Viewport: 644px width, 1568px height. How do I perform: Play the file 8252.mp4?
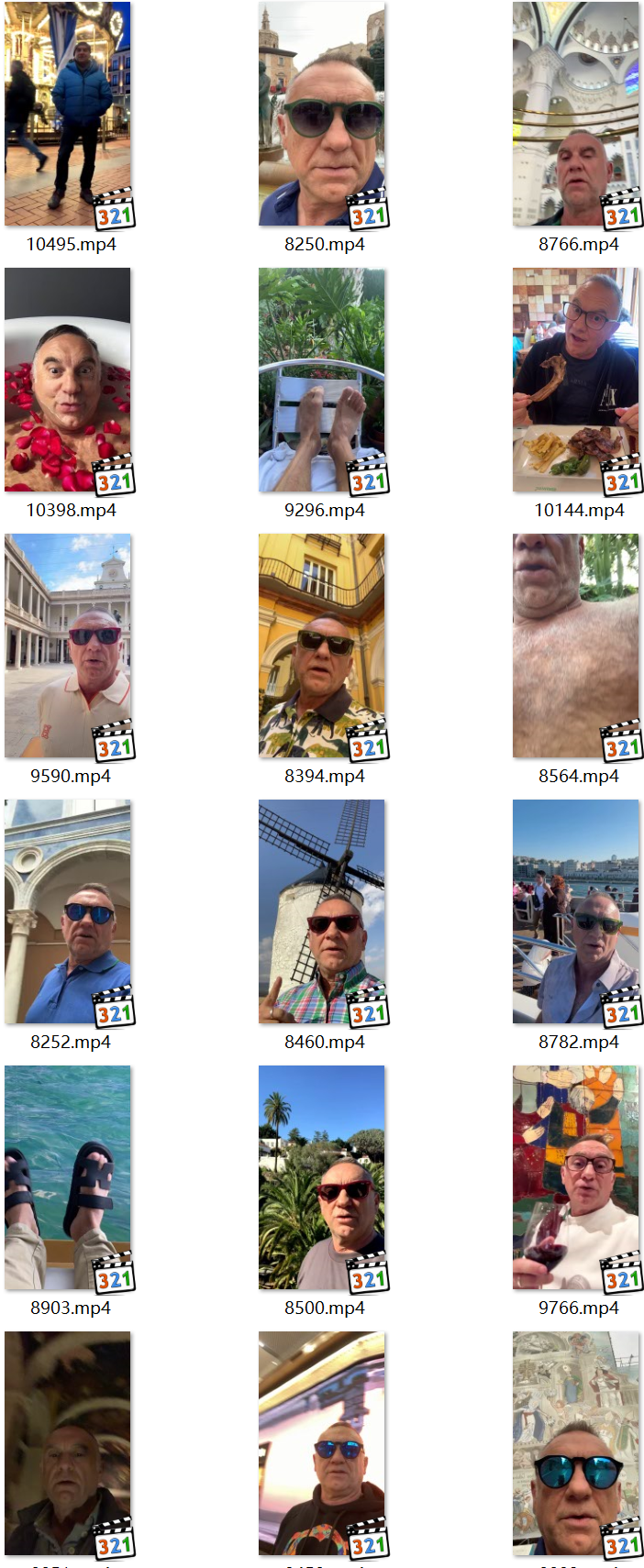[68, 911]
